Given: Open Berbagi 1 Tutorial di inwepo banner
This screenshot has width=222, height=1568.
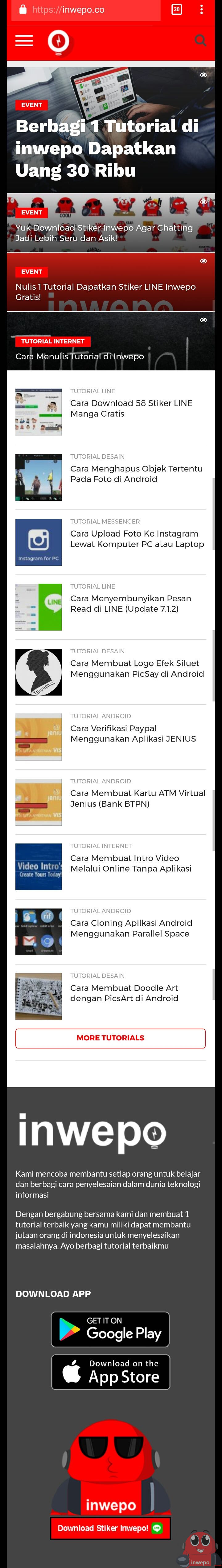Looking at the screenshot, I should (106, 148).
